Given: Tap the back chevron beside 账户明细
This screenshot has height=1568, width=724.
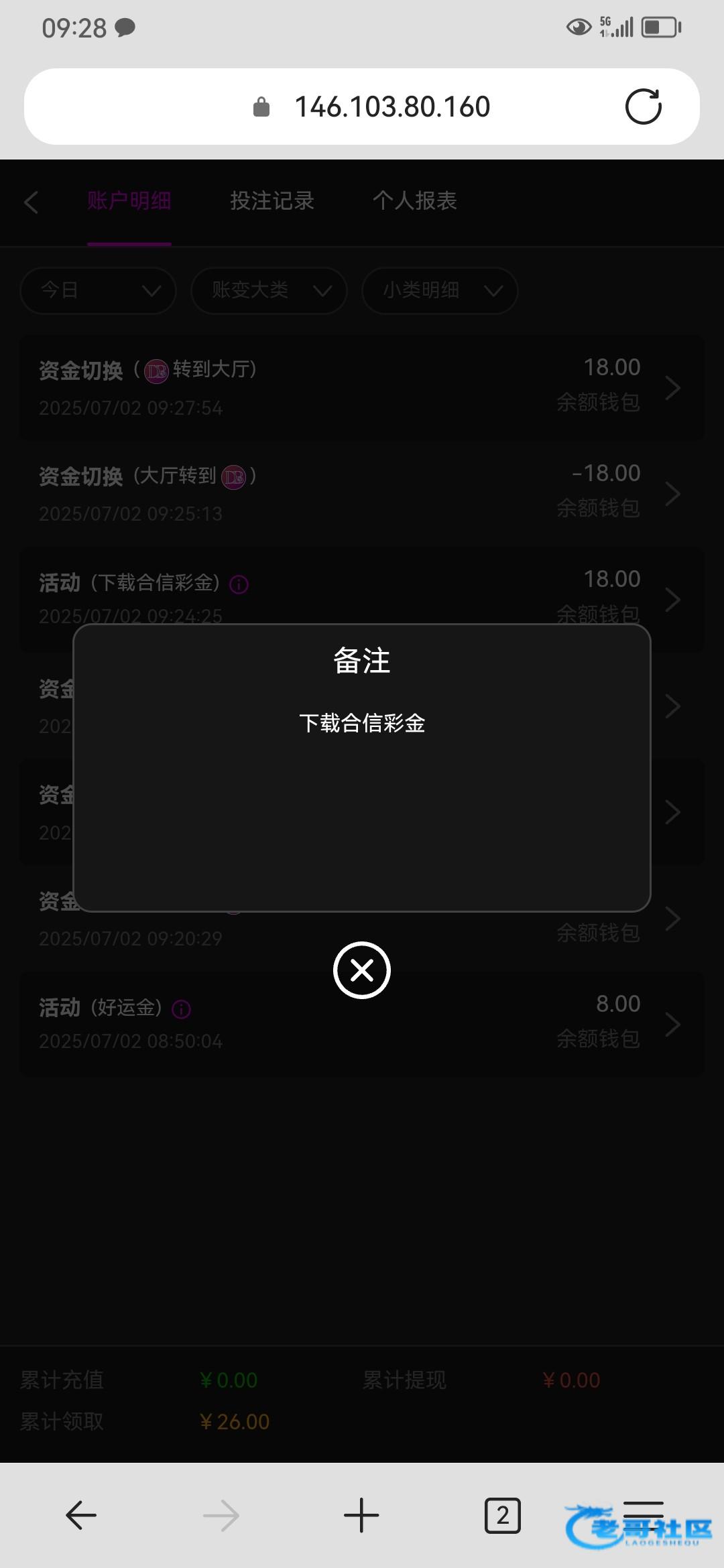Looking at the screenshot, I should pyautogui.click(x=31, y=202).
